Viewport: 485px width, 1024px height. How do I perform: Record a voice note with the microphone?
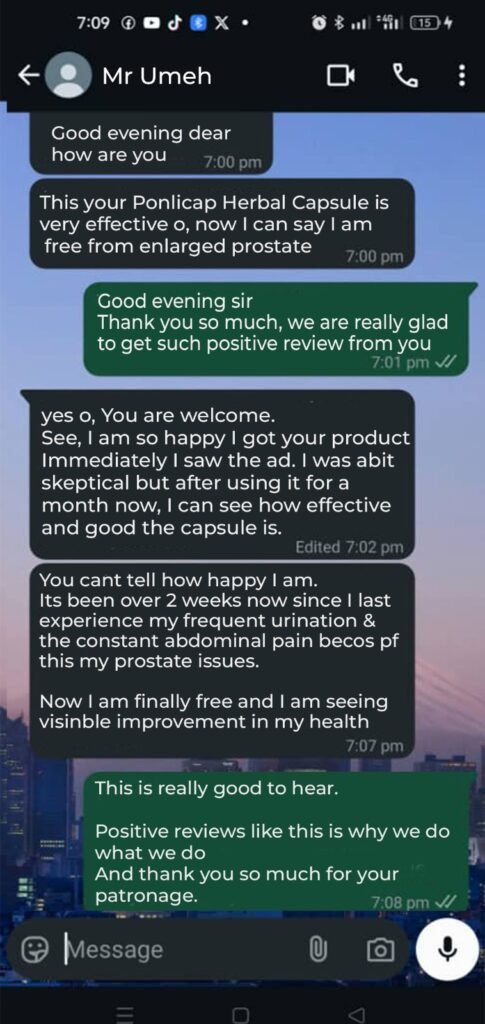447,949
